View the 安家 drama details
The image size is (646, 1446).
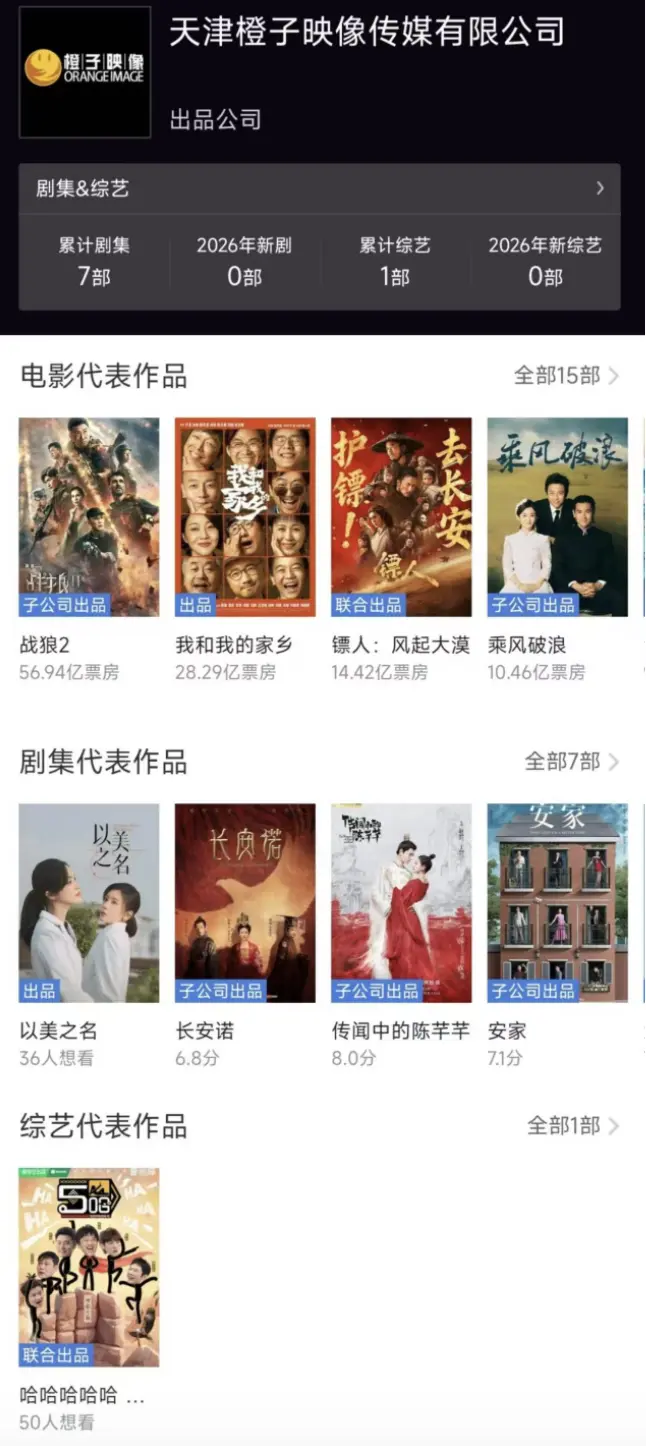(x=557, y=902)
